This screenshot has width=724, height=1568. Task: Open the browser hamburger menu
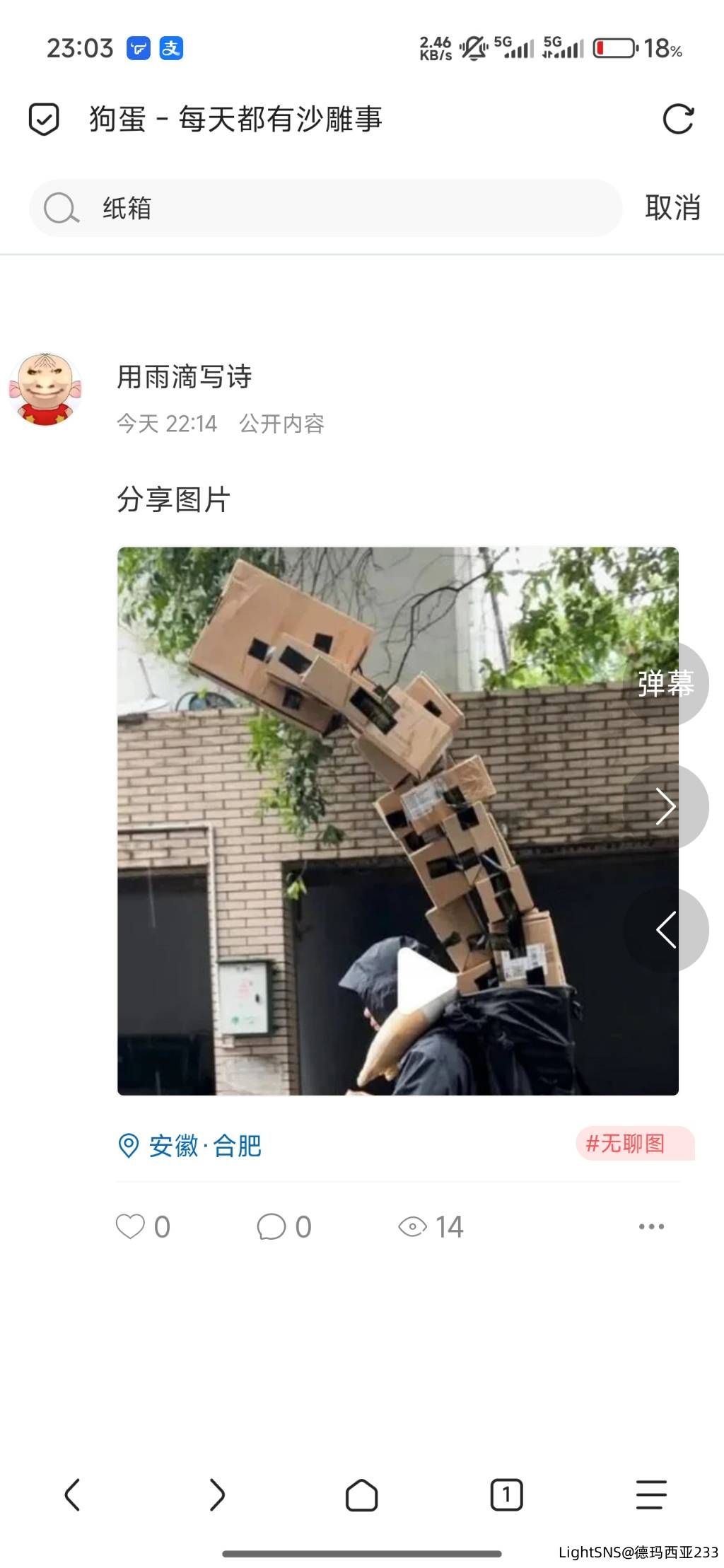click(x=651, y=1495)
